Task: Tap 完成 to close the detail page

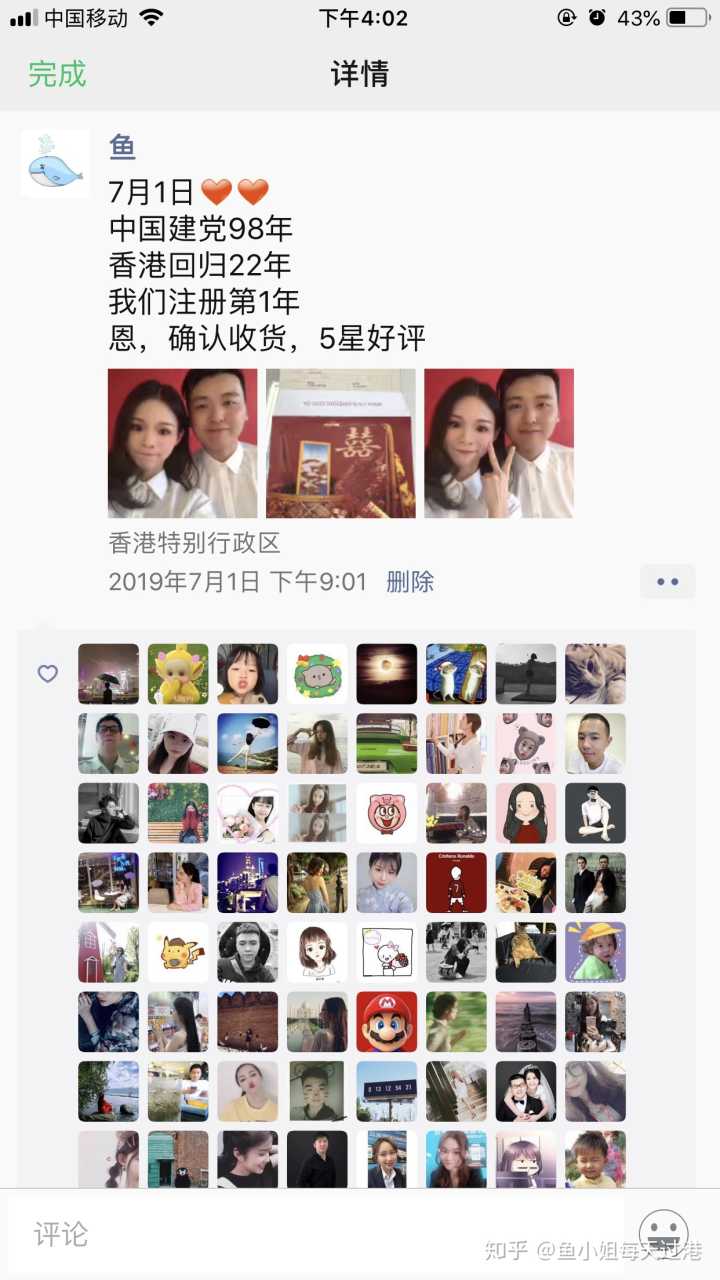Action: 57,74
